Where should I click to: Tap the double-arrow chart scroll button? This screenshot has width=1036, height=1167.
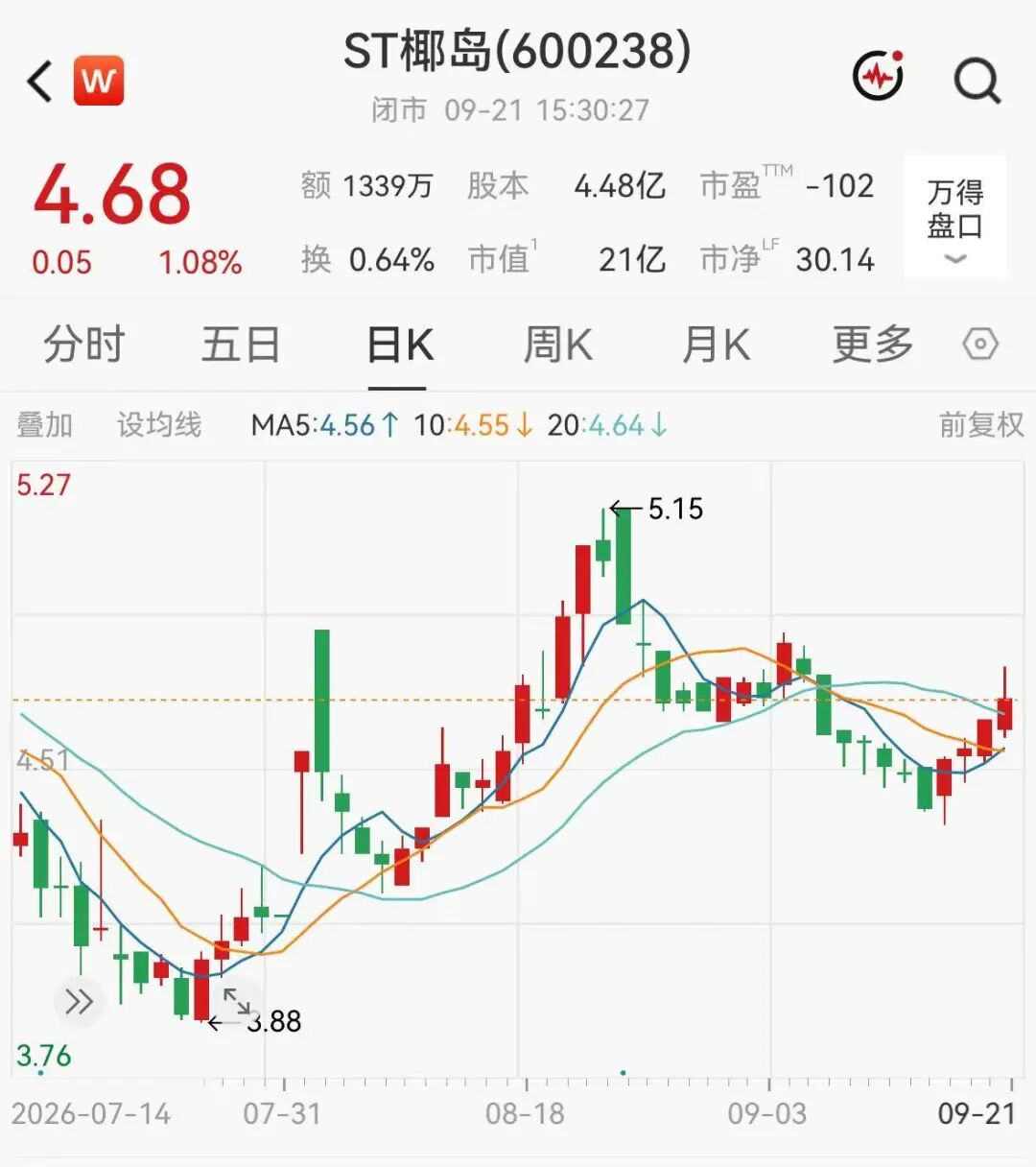pos(79,1002)
